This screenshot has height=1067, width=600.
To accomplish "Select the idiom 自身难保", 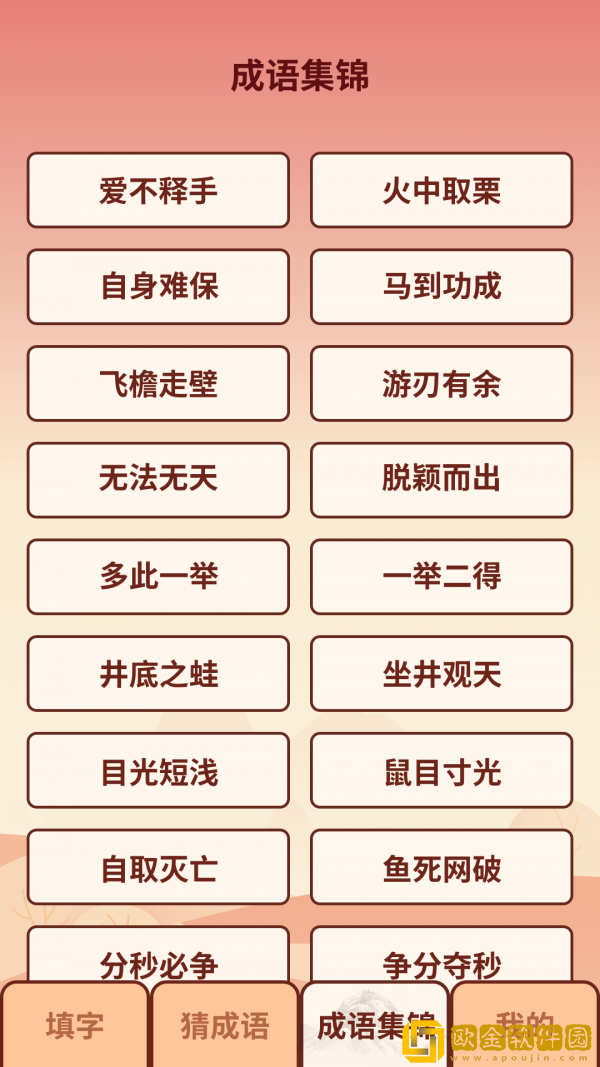I will tap(158, 287).
